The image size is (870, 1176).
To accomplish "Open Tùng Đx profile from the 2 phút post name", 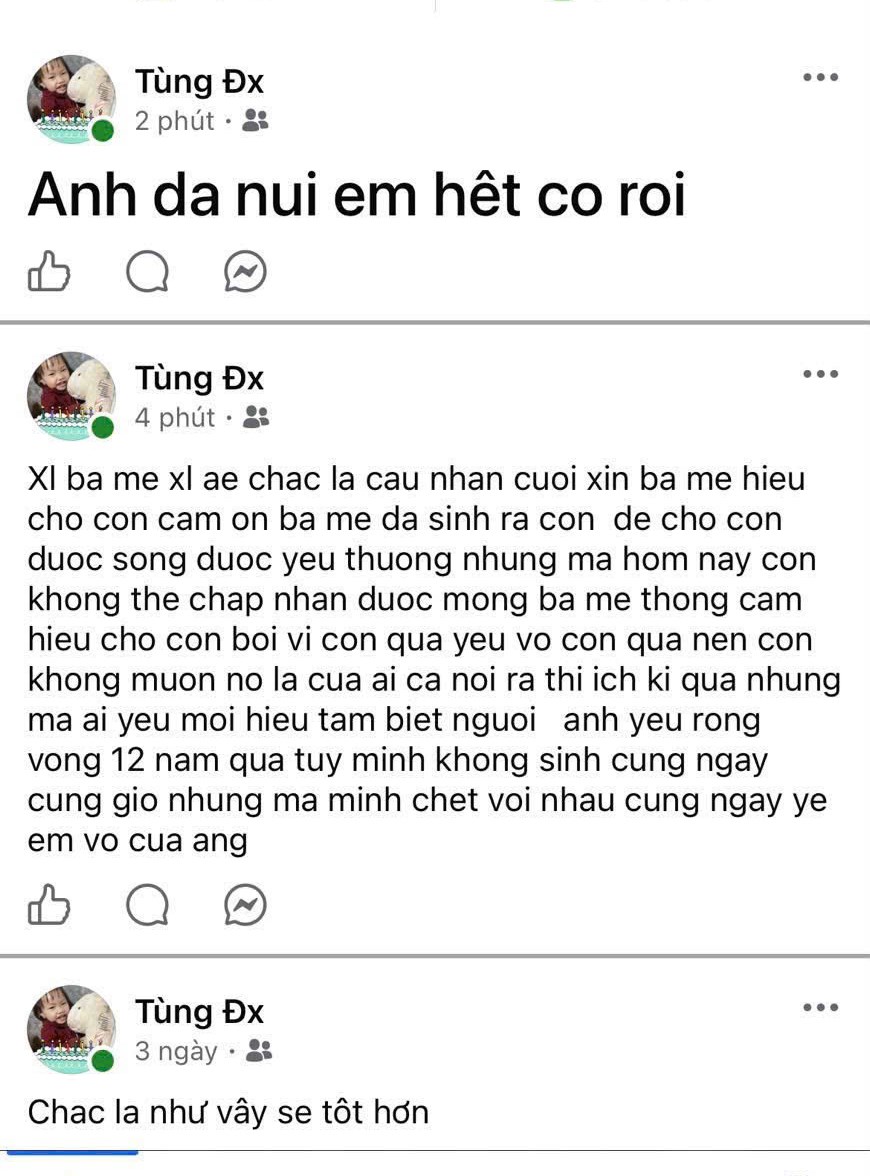I will tap(200, 81).
